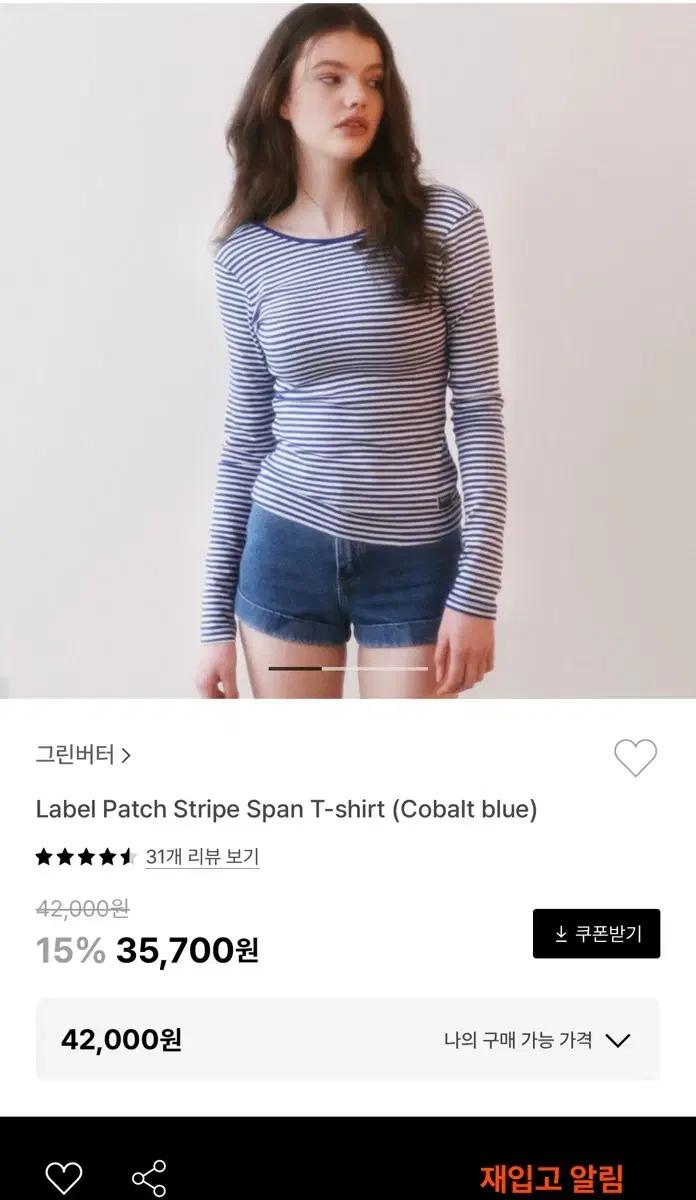Image resolution: width=696 pixels, height=1200 pixels.
Task: Open the striped T-shirt product photo
Action: pos(348,350)
